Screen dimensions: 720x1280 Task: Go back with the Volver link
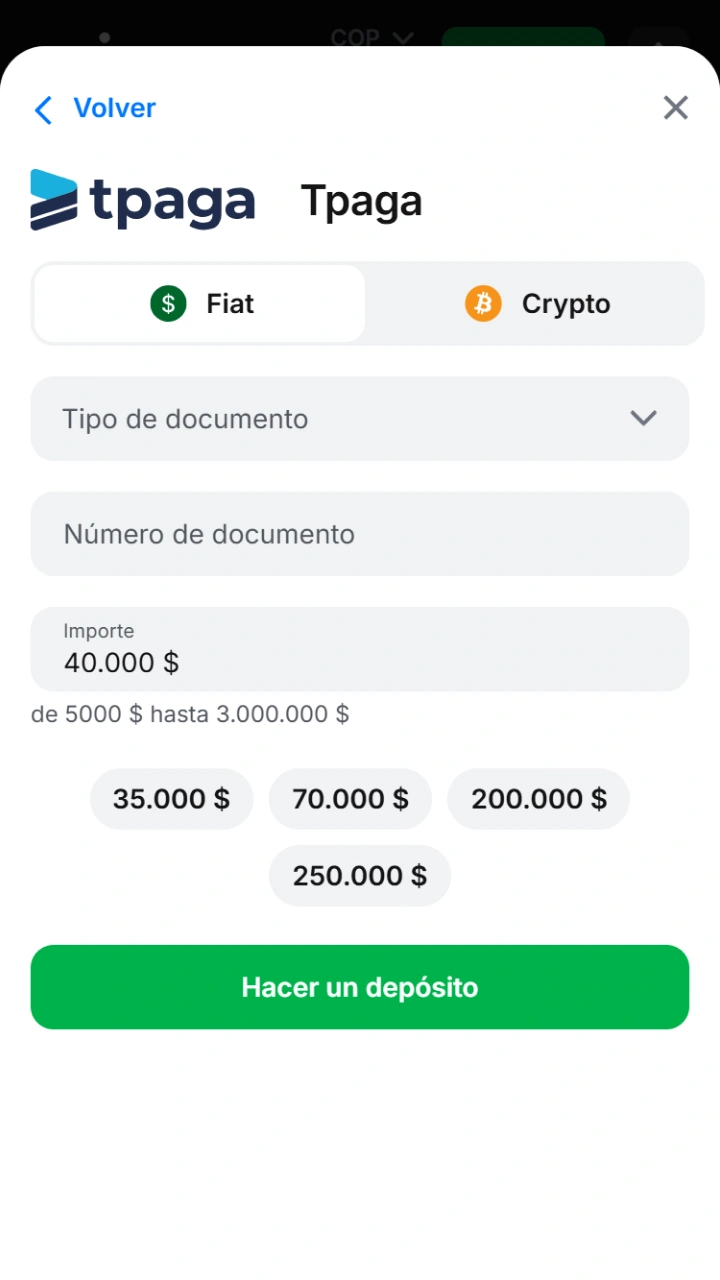coord(95,108)
